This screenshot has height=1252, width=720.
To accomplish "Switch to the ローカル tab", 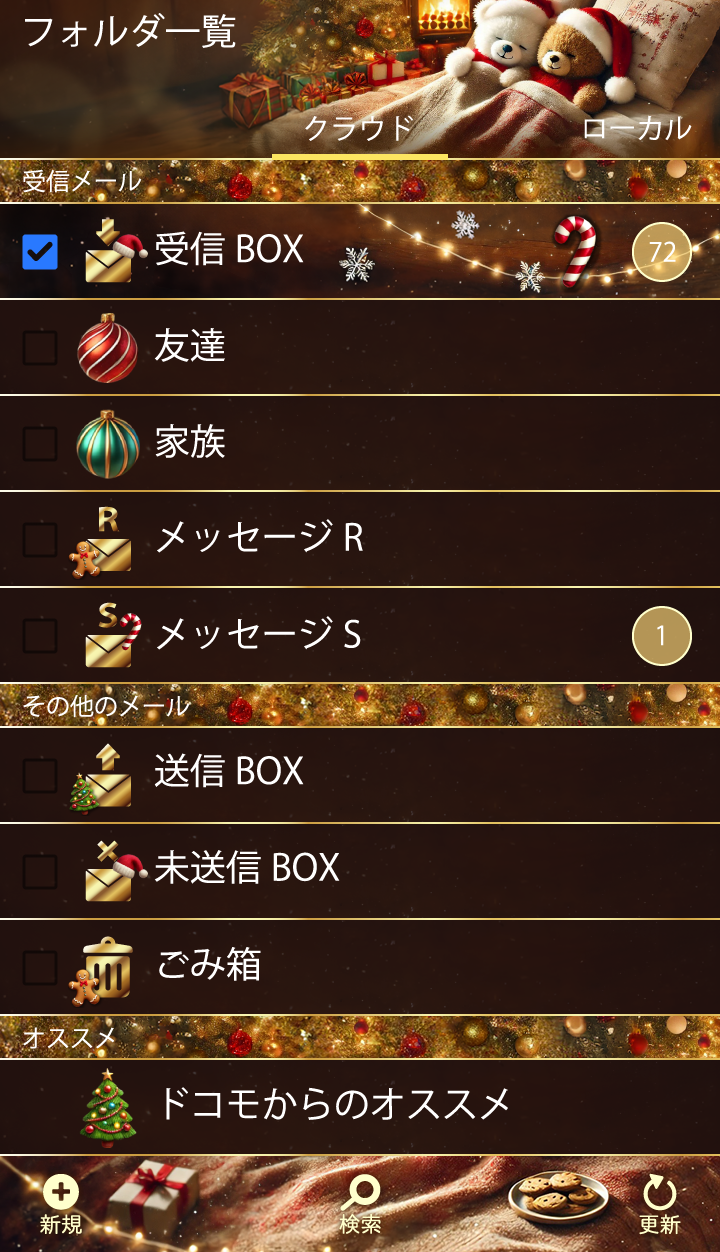I will coord(636,128).
